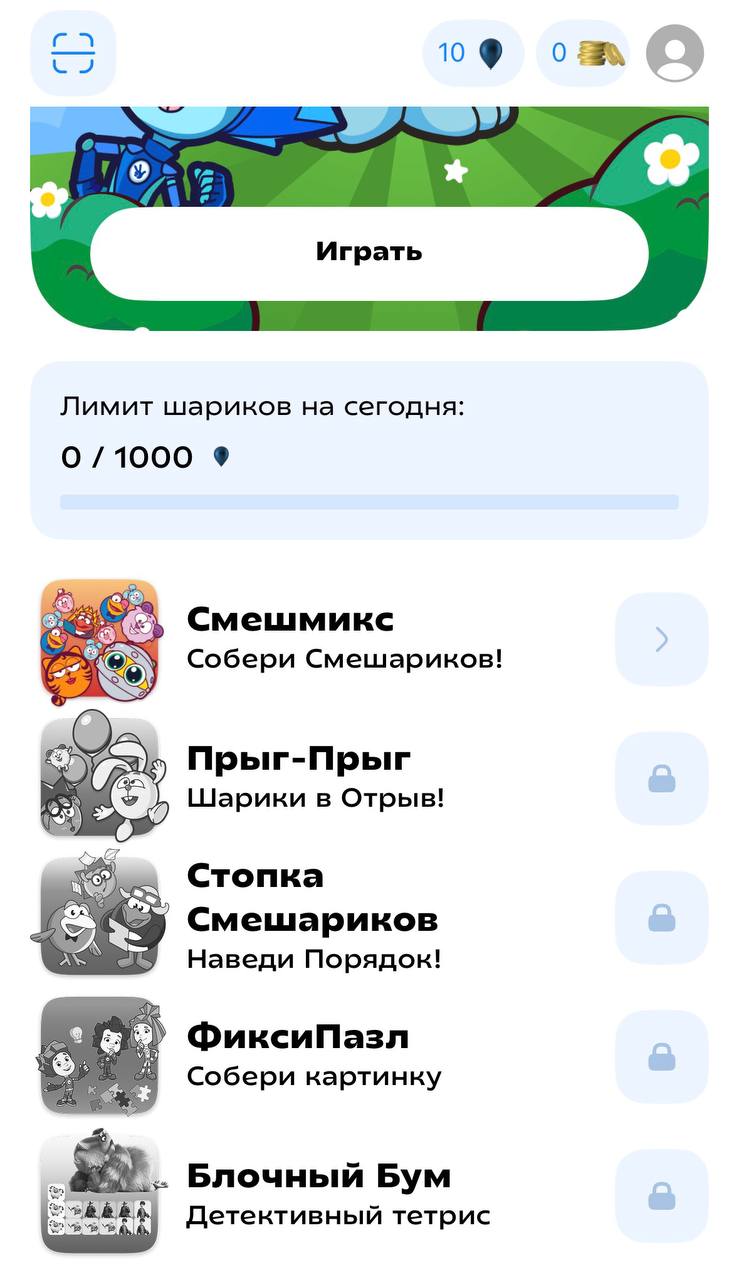Open the QR scanner icon
This screenshot has height=1280, width=739.
(x=73, y=52)
